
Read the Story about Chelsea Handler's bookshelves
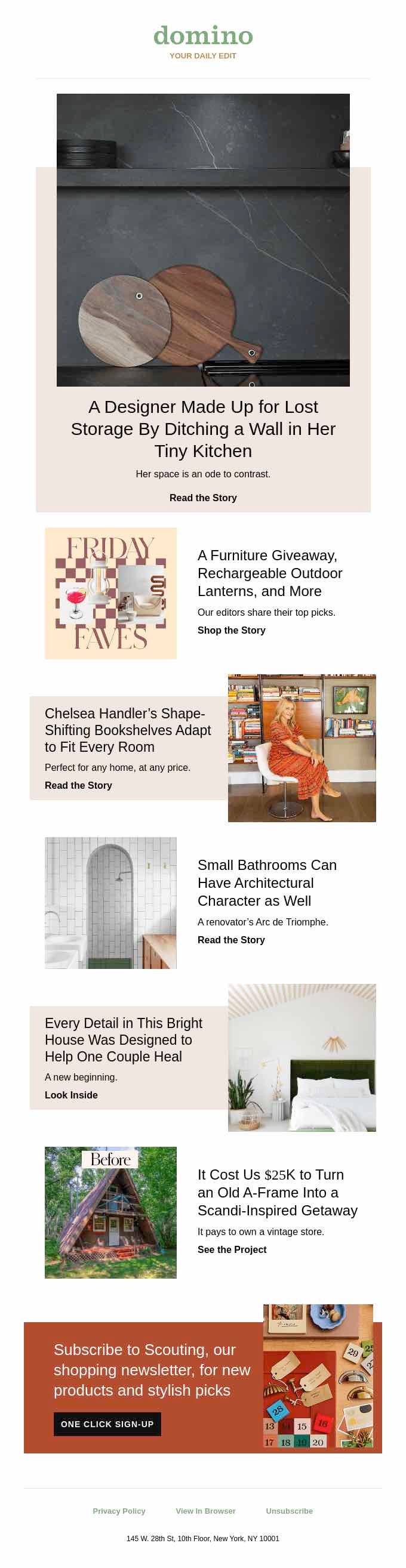point(78,785)
